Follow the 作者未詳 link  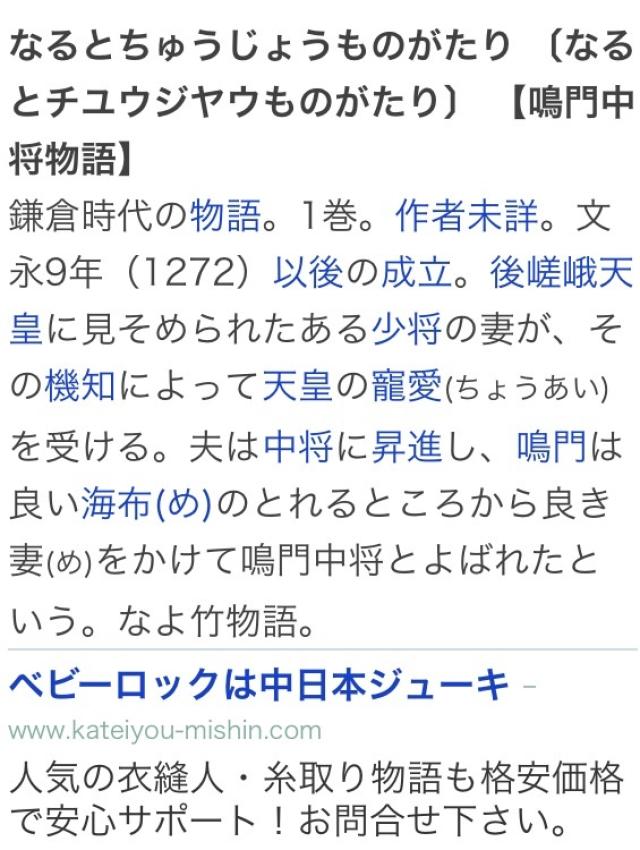pos(467,215)
